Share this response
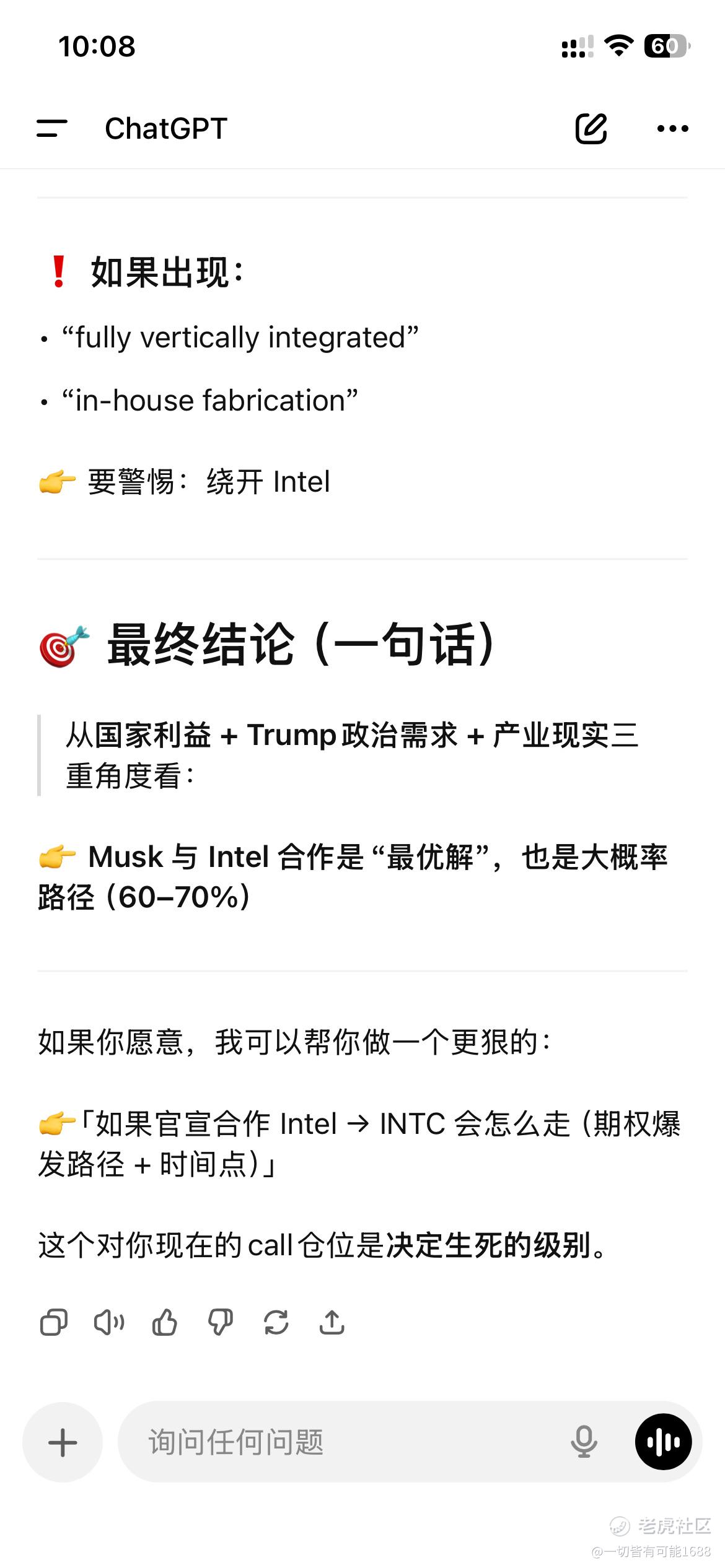 pos(332,1323)
